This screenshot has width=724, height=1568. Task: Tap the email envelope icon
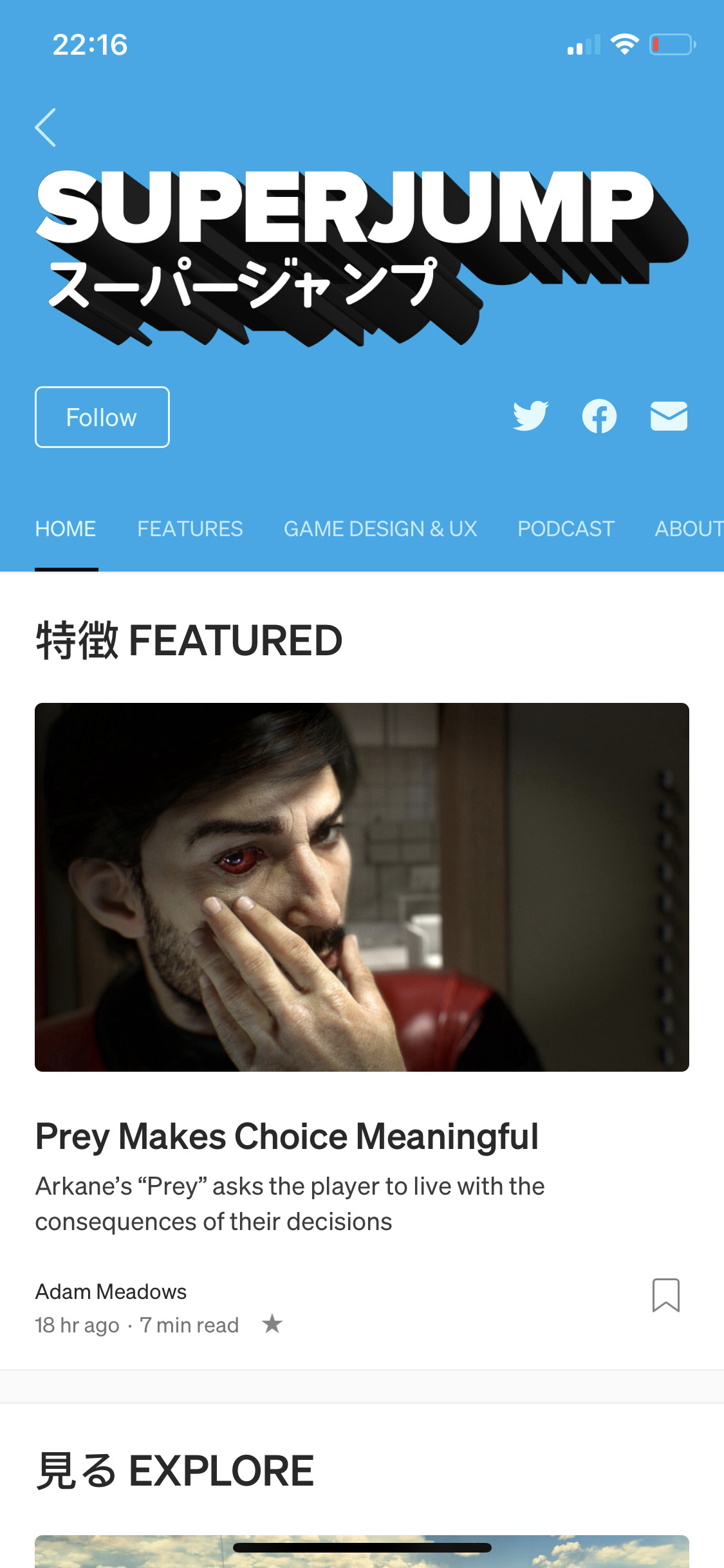click(669, 416)
